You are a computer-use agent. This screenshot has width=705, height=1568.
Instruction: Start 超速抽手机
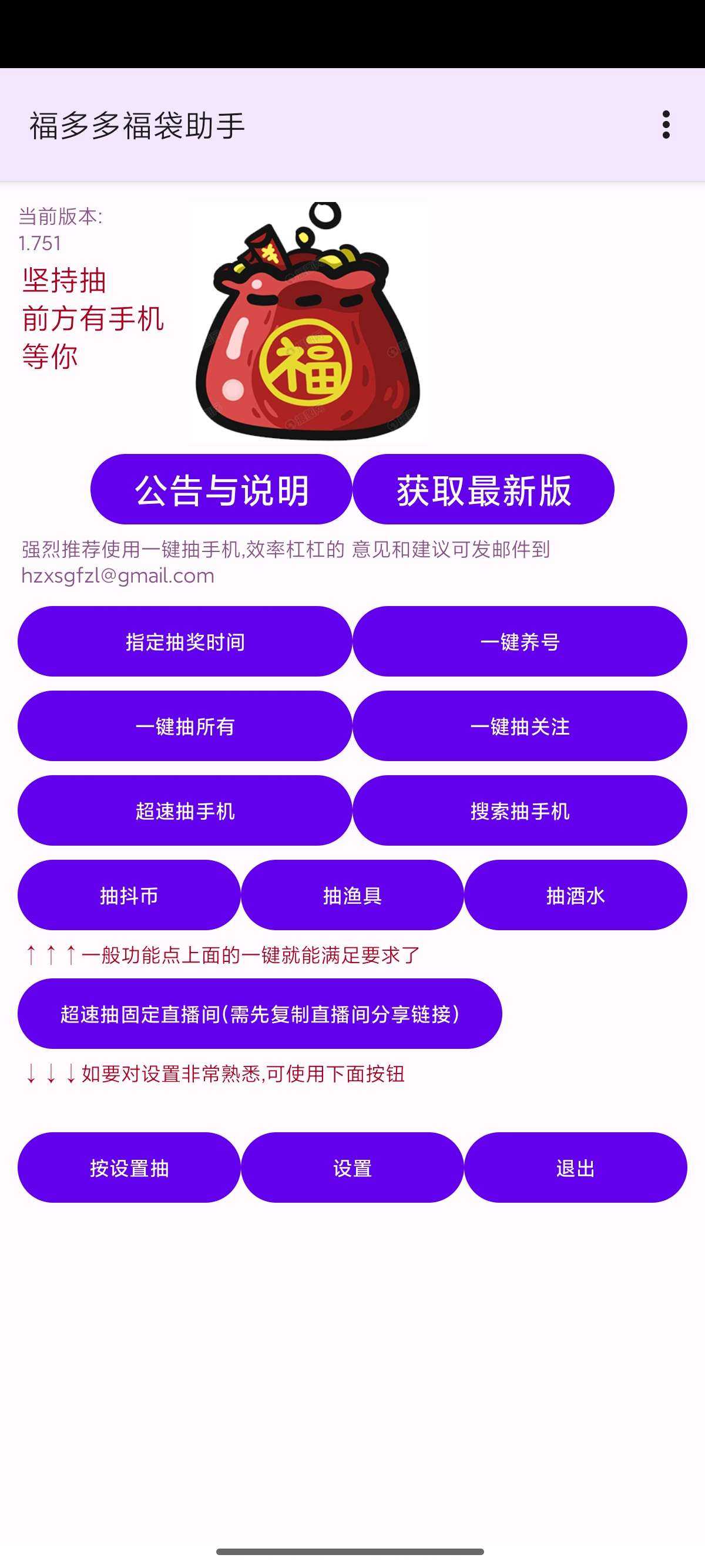[184, 811]
